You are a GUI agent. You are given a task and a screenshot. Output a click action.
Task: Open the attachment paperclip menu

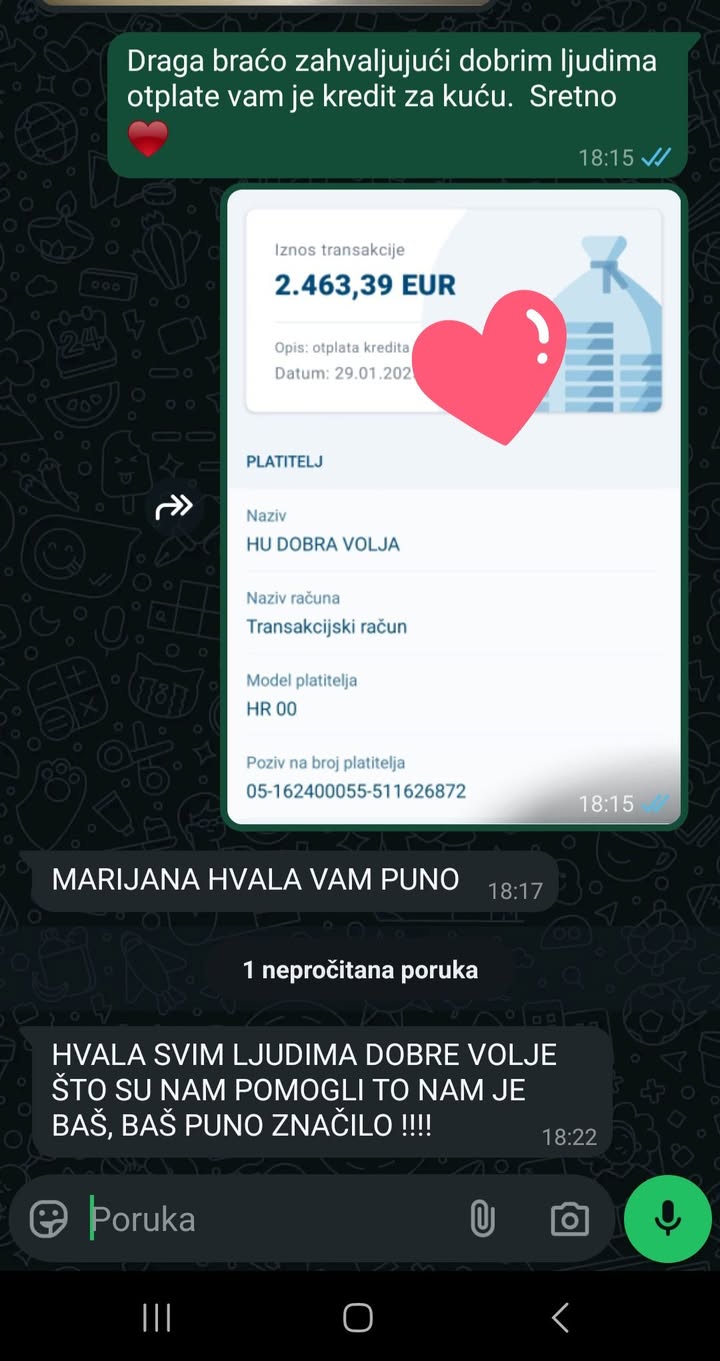[x=482, y=1219]
